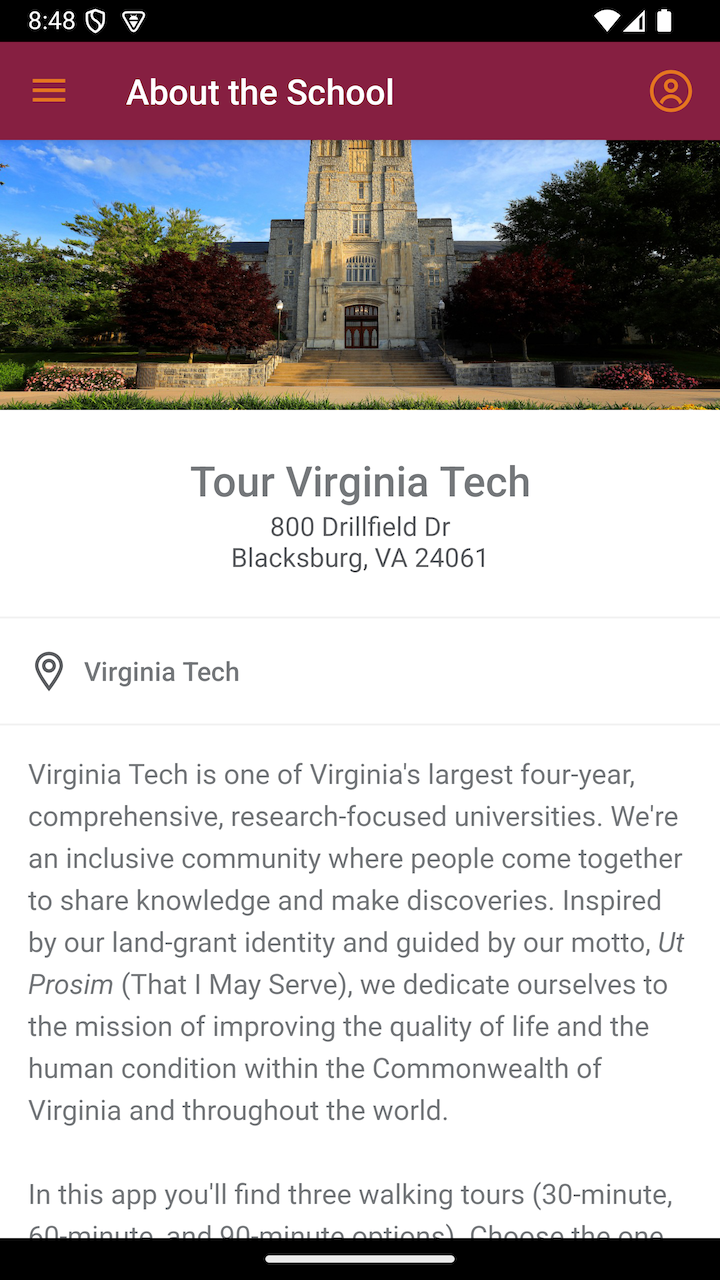Viewport: 720px width, 1280px height.
Task: Open the user profile icon
Action: coord(670,91)
